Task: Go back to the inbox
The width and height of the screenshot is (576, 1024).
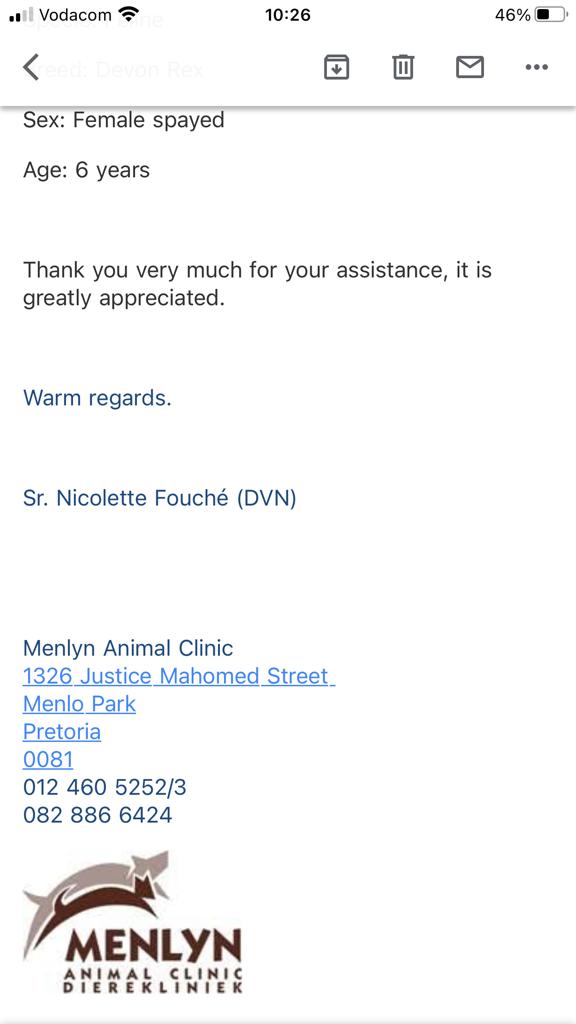Action: click(31, 67)
